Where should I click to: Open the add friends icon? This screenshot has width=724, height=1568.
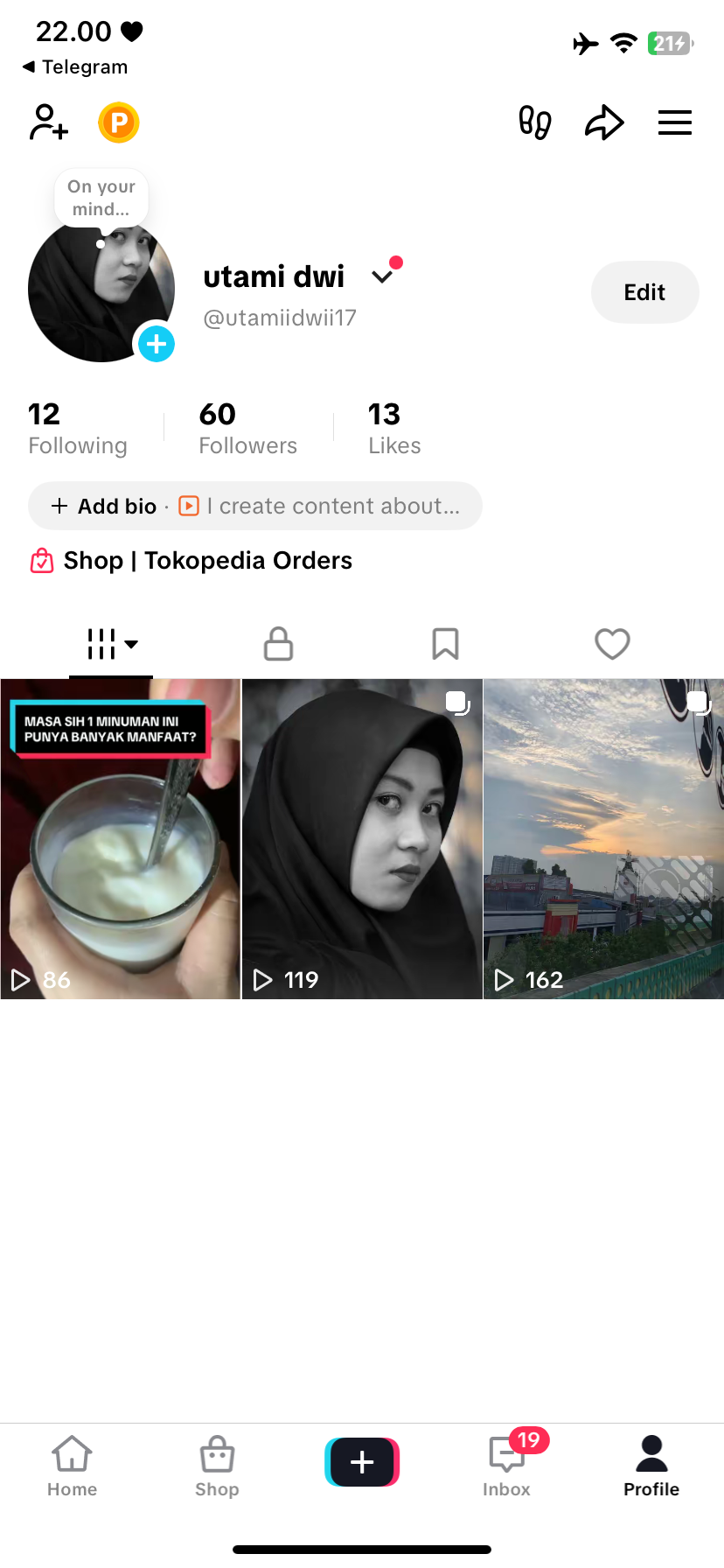[49, 122]
